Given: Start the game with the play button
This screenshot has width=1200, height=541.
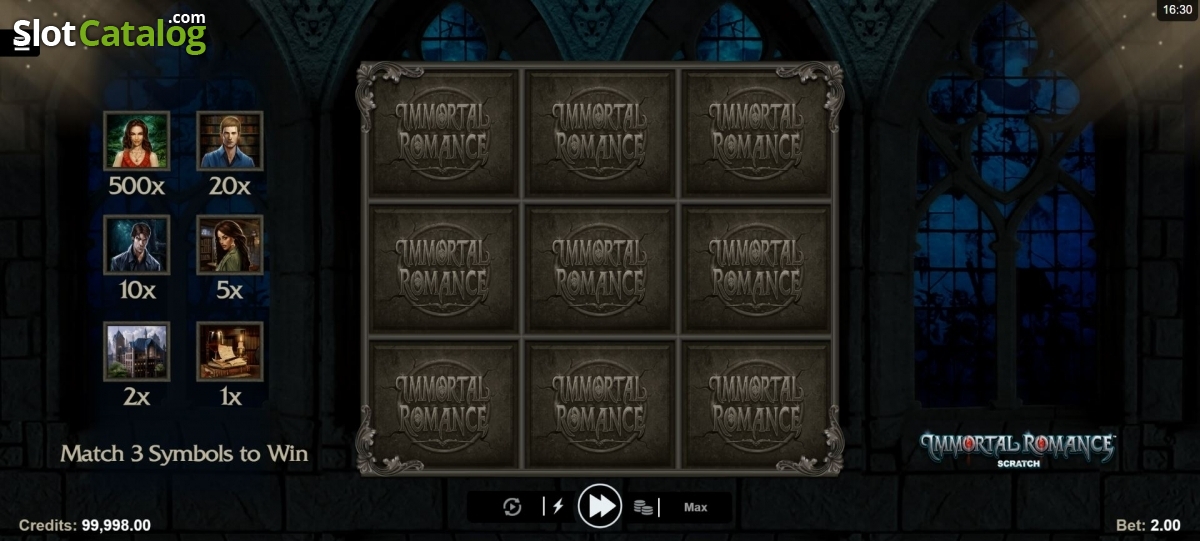Looking at the screenshot, I should 600,506.
